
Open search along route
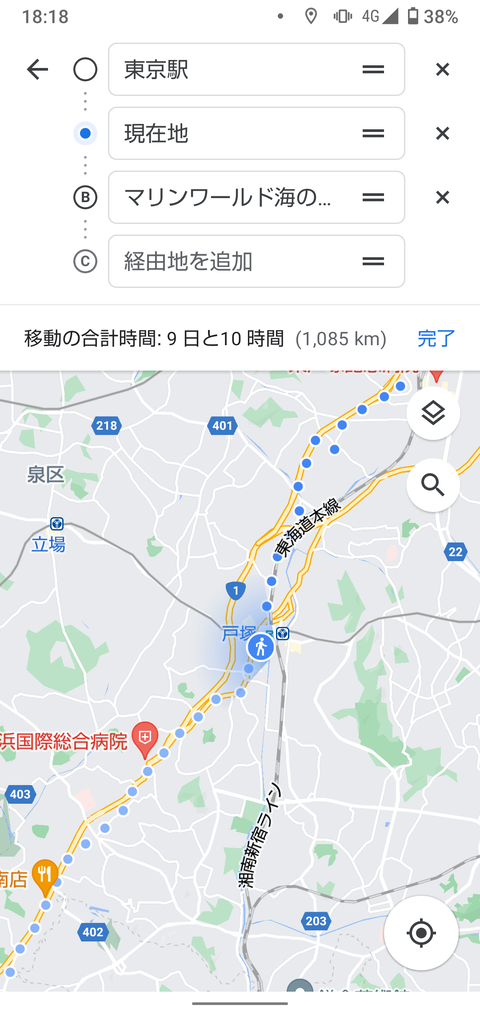tap(433, 485)
